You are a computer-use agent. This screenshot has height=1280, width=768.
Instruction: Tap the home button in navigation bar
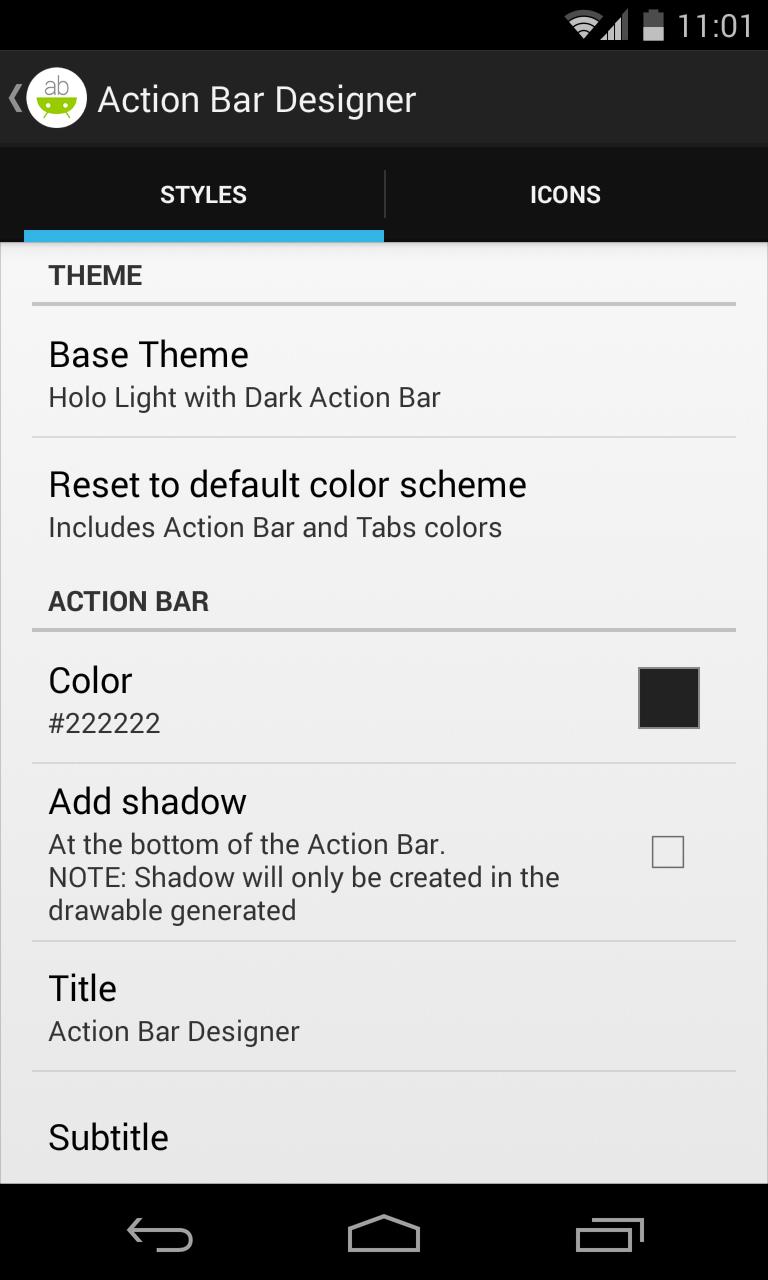(x=383, y=1235)
